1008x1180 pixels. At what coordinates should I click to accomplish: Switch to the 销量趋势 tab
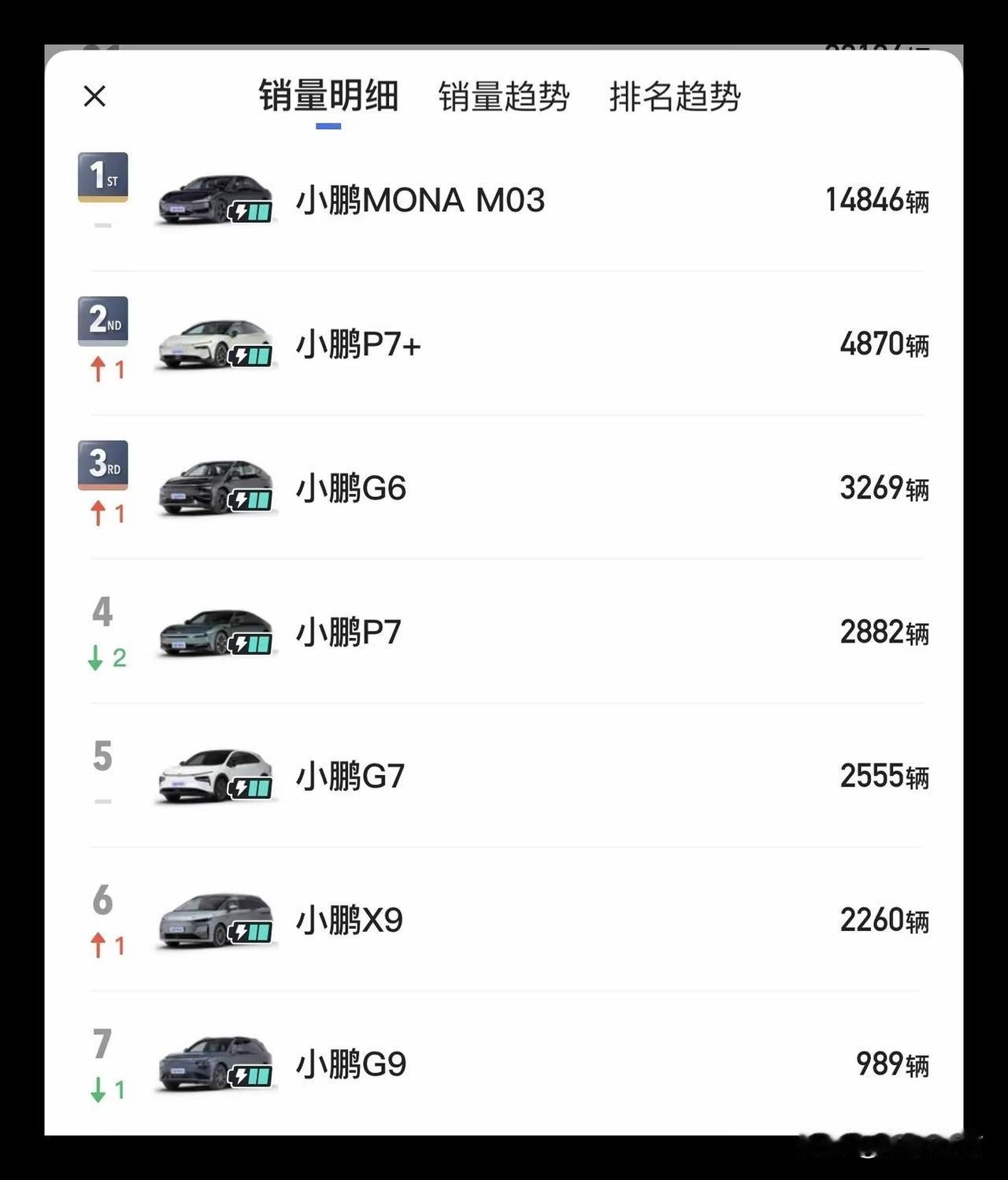tap(505, 96)
